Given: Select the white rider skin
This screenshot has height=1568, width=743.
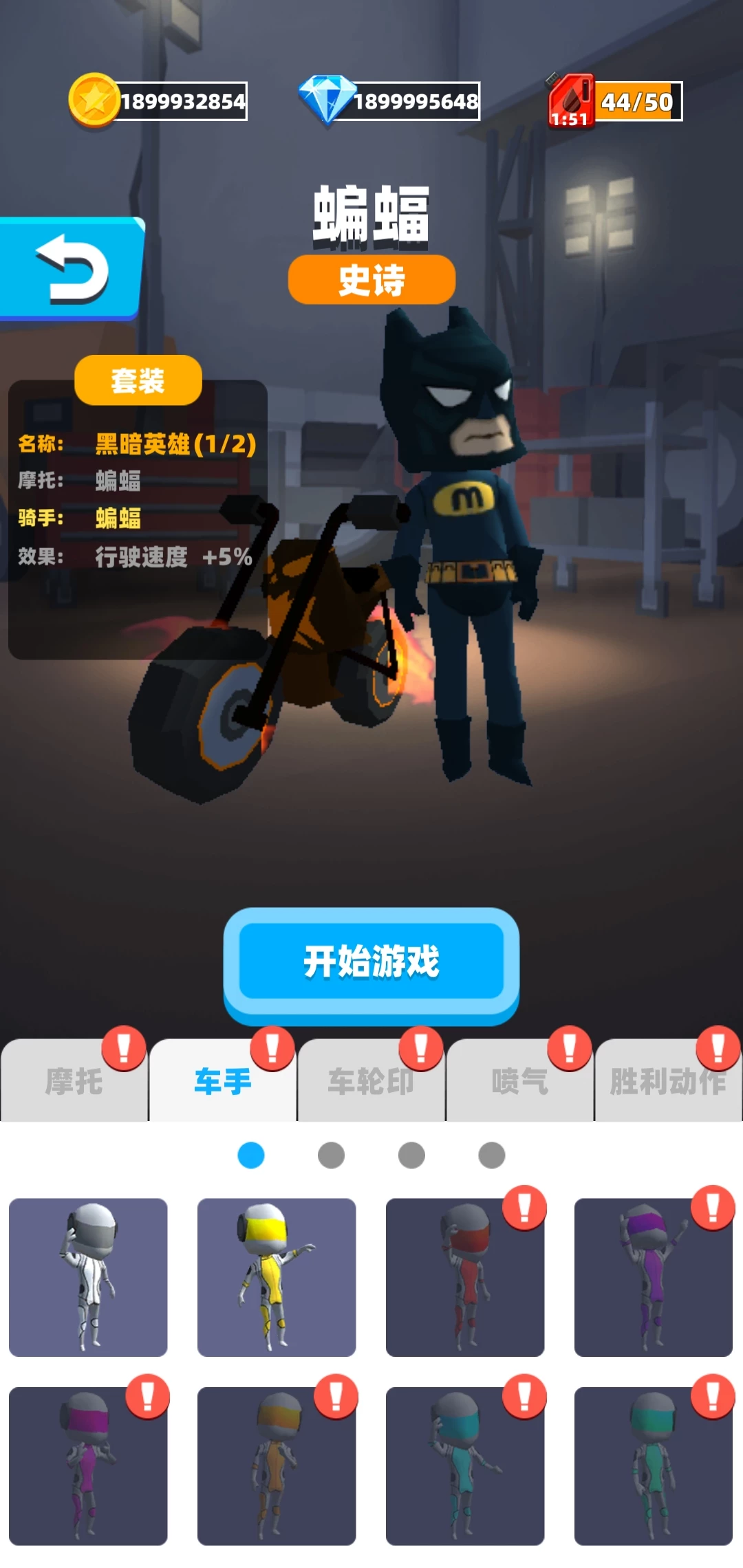Looking at the screenshot, I should tap(88, 1277).
